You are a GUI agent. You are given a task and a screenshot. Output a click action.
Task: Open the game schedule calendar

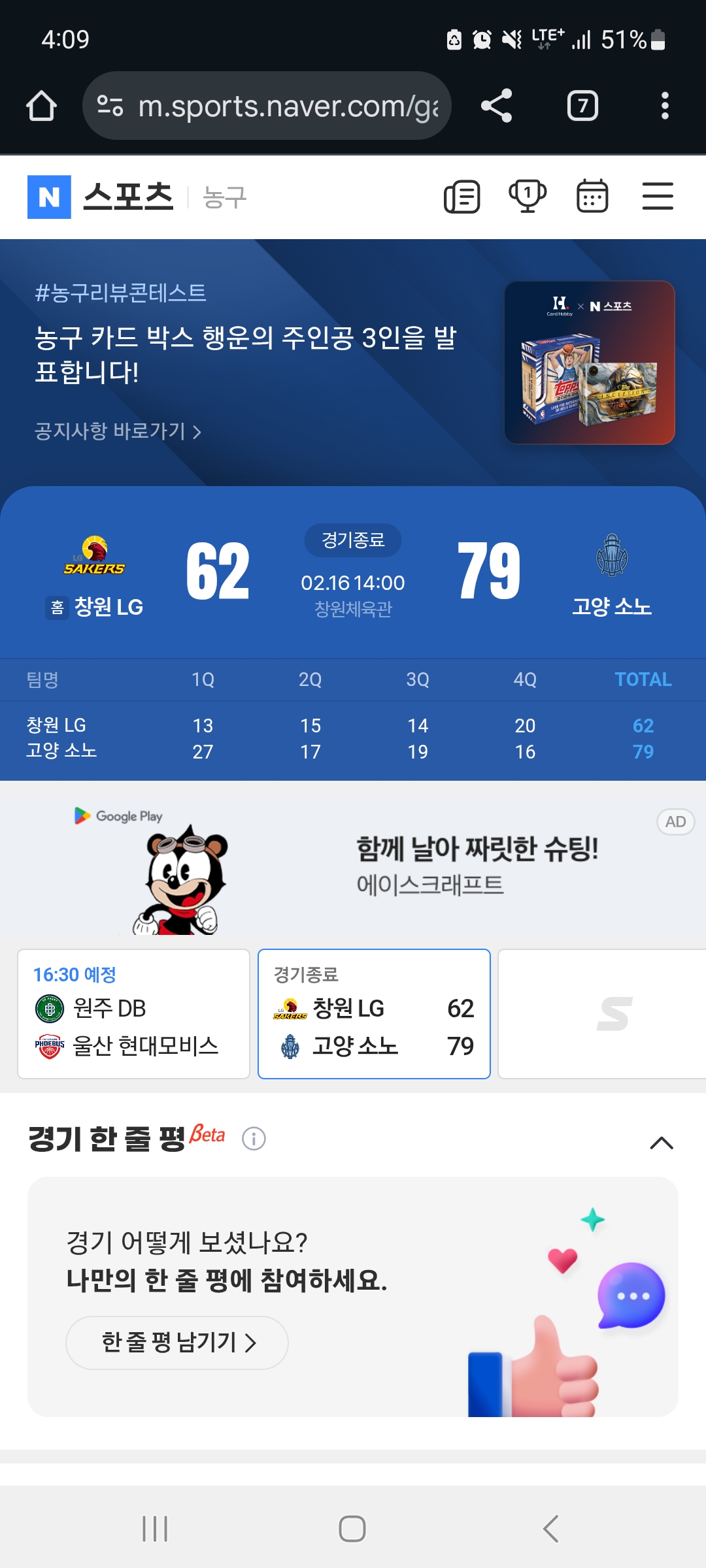click(592, 197)
